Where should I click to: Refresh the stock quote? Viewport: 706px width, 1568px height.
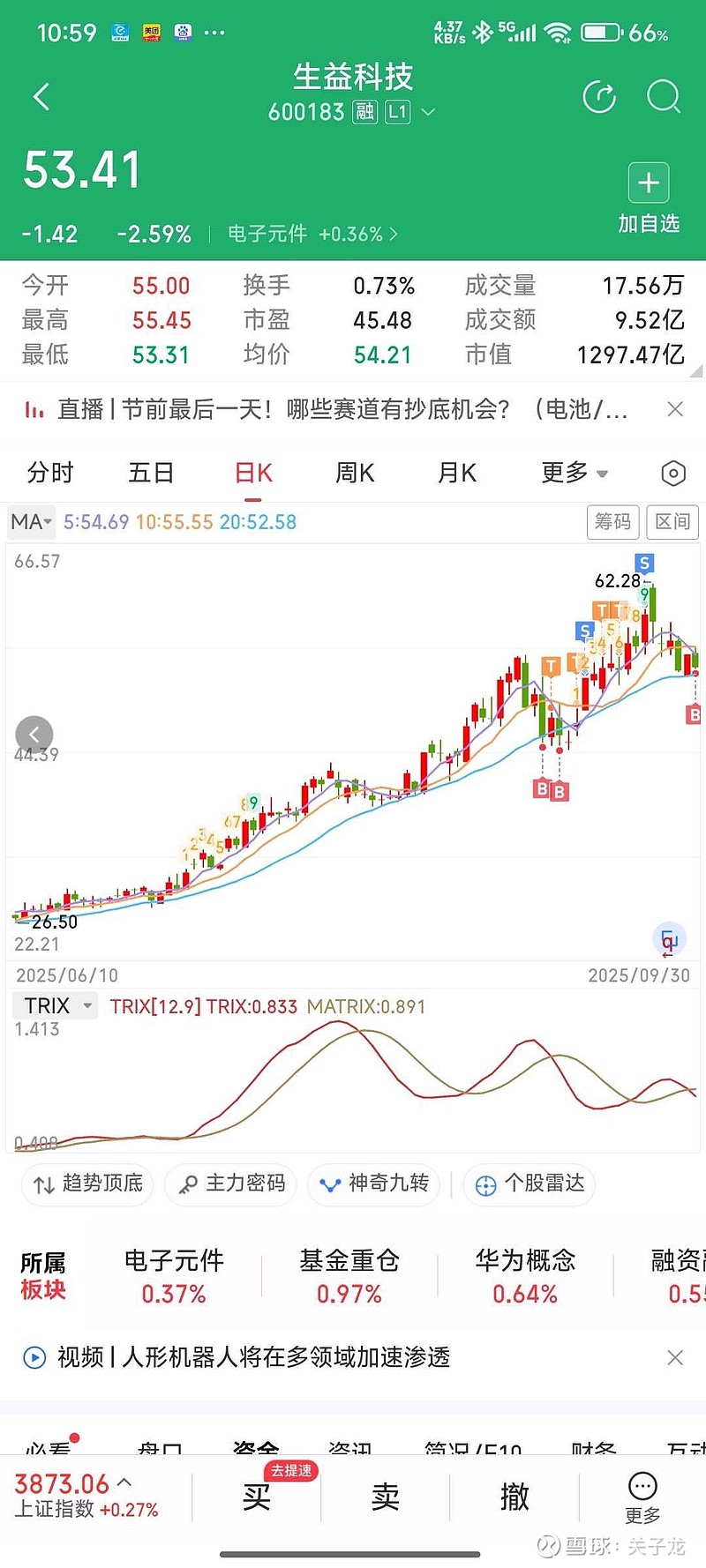click(599, 97)
